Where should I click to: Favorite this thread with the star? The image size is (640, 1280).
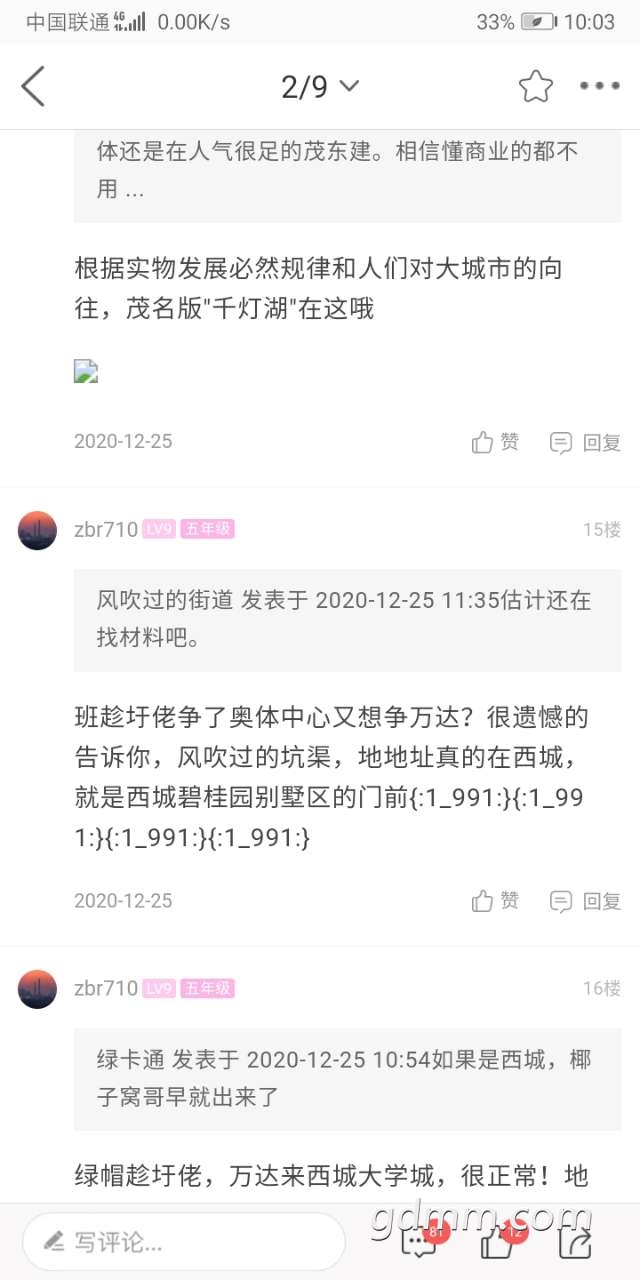536,87
